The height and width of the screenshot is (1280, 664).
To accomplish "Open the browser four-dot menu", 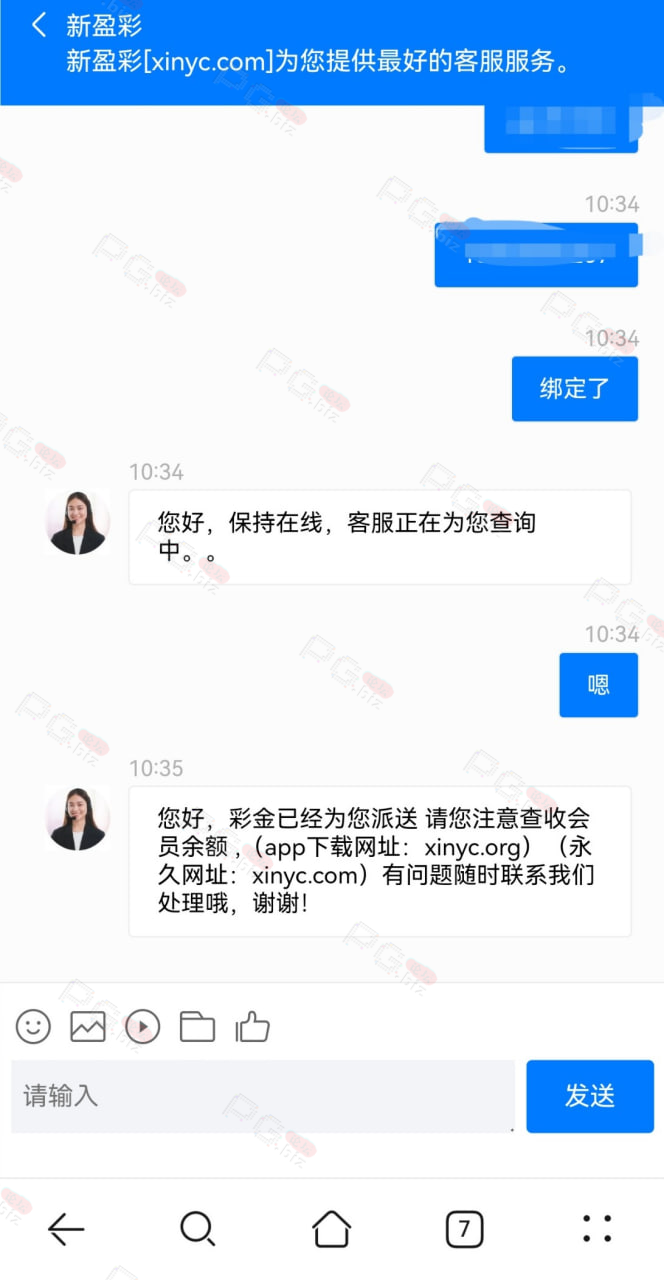I will tap(597, 1229).
